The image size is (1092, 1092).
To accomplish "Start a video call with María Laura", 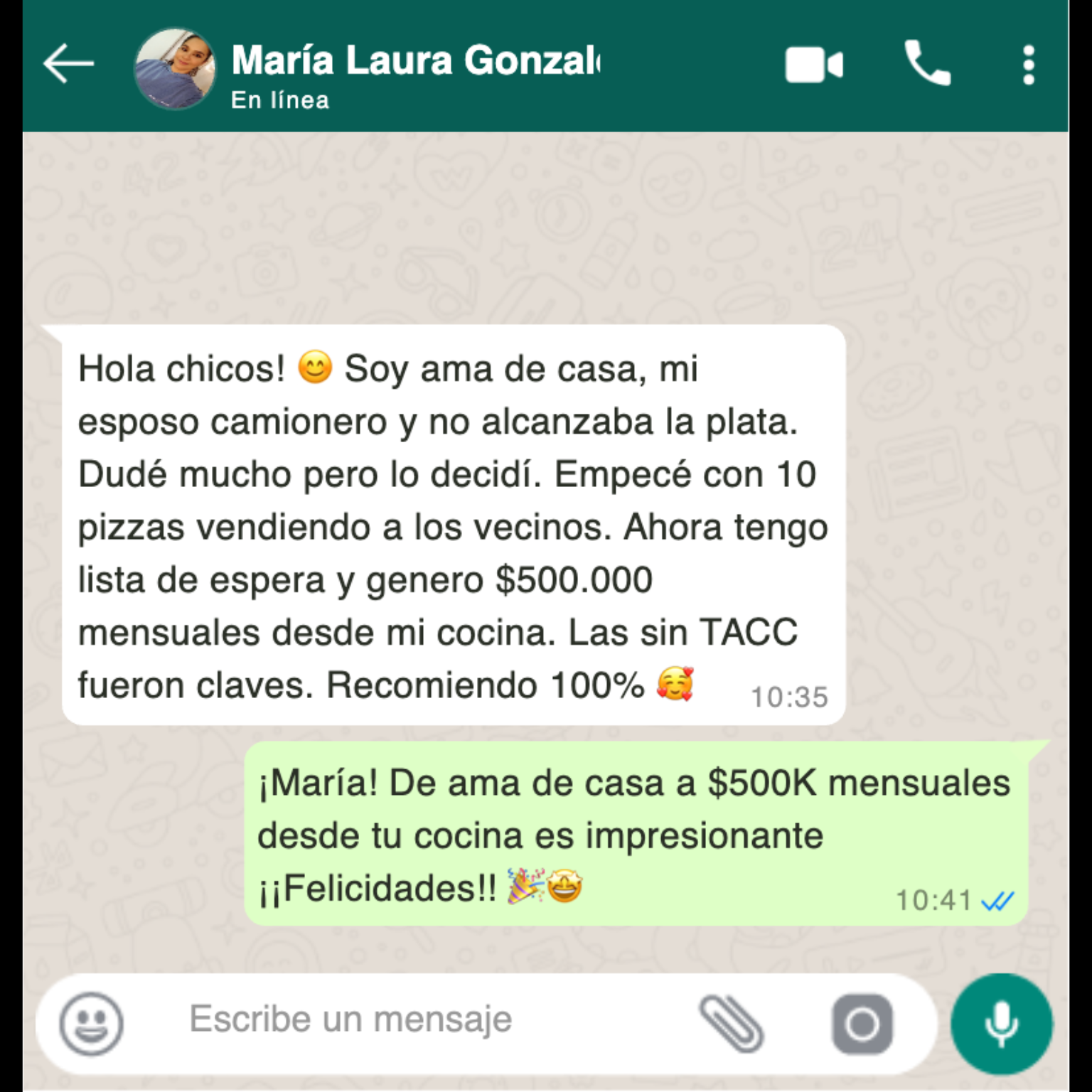I will click(x=814, y=65).
